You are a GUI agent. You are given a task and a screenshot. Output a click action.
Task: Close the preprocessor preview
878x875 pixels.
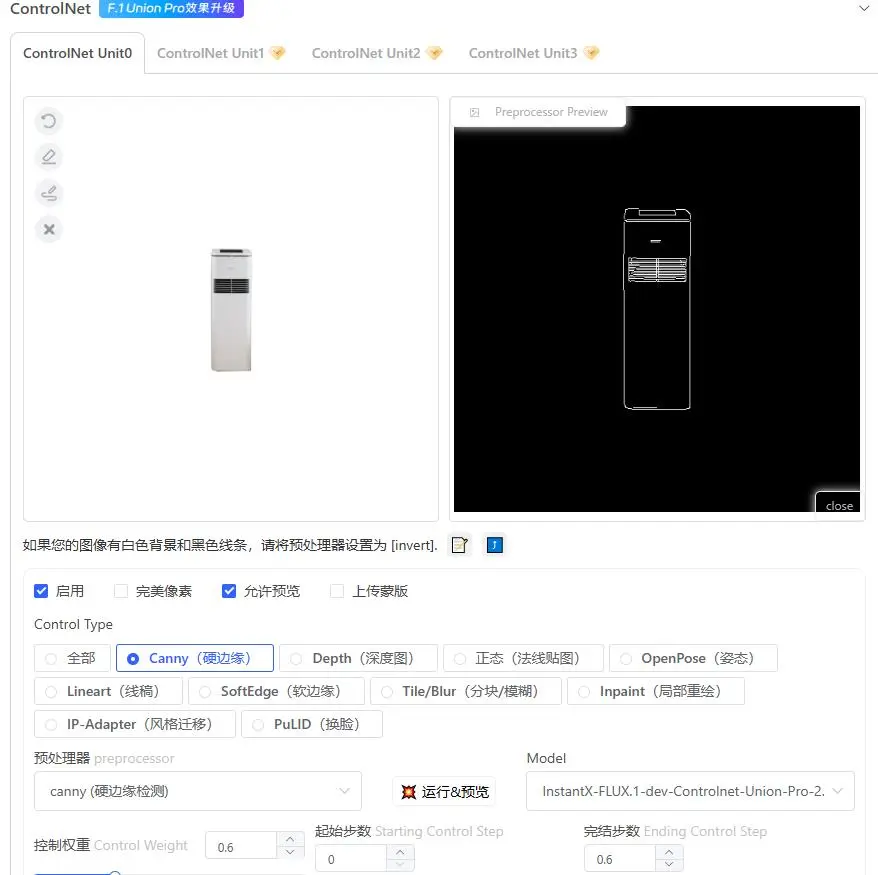[838, 505]
